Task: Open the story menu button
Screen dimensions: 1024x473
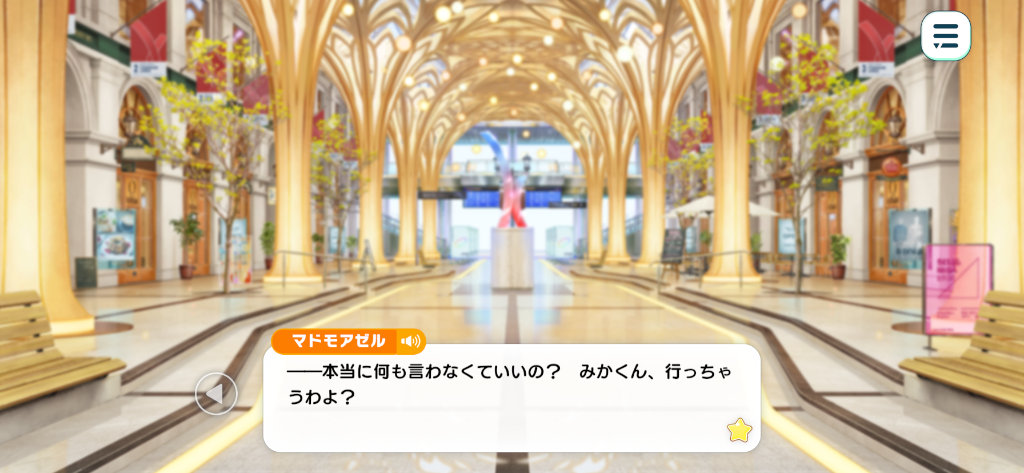Action: (945, 36)
